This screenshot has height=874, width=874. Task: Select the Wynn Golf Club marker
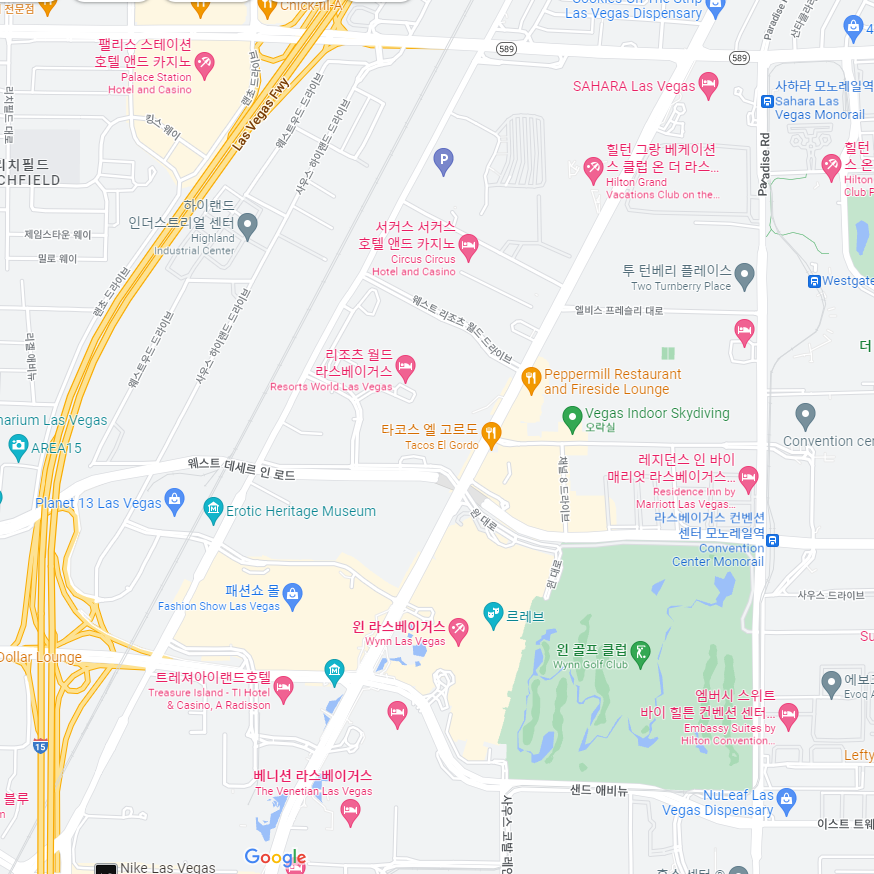[641, 654]
